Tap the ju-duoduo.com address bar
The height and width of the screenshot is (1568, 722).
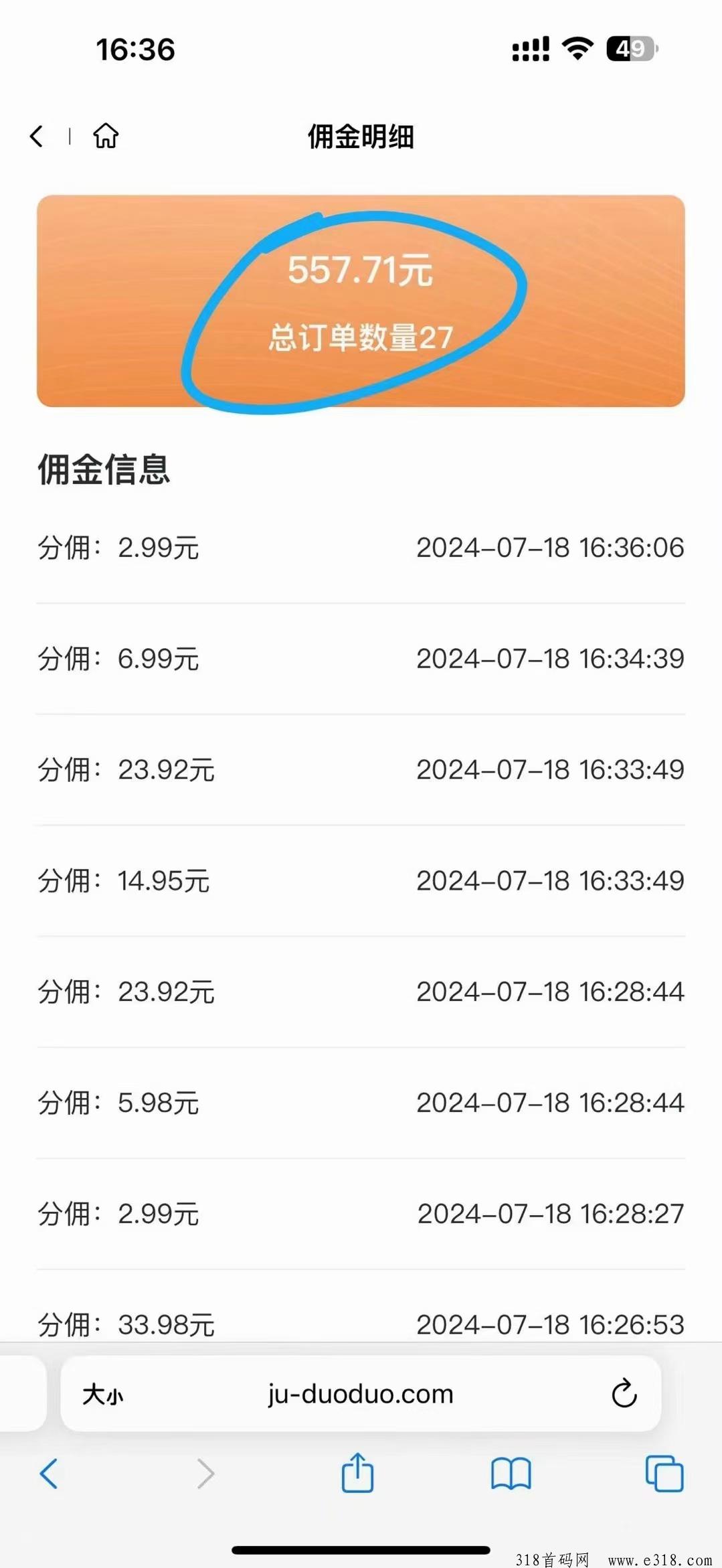point(361,1394)
